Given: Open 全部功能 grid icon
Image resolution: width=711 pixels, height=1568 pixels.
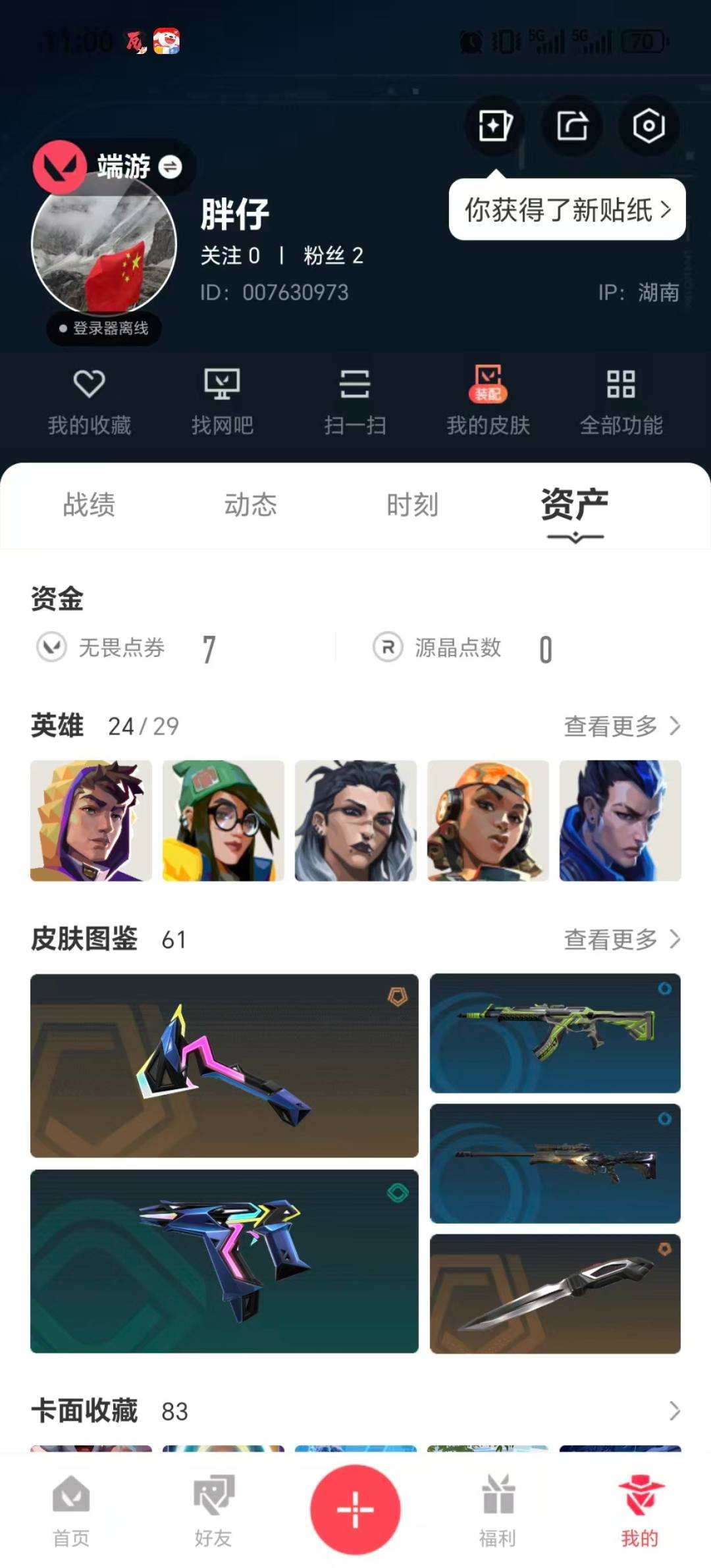Looking at the screenshot, I should click(x=620, y=400).
